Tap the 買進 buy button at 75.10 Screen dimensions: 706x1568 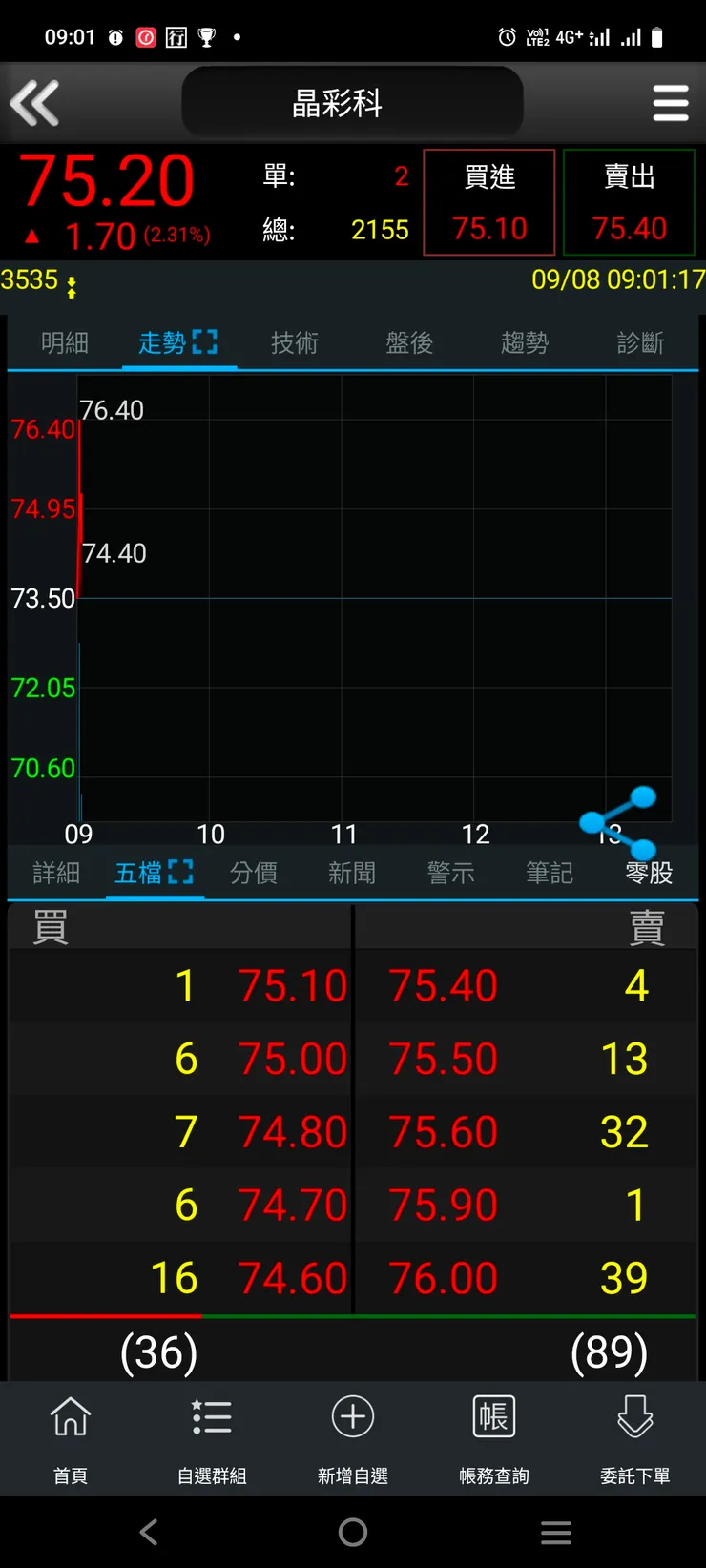(489, 202)
